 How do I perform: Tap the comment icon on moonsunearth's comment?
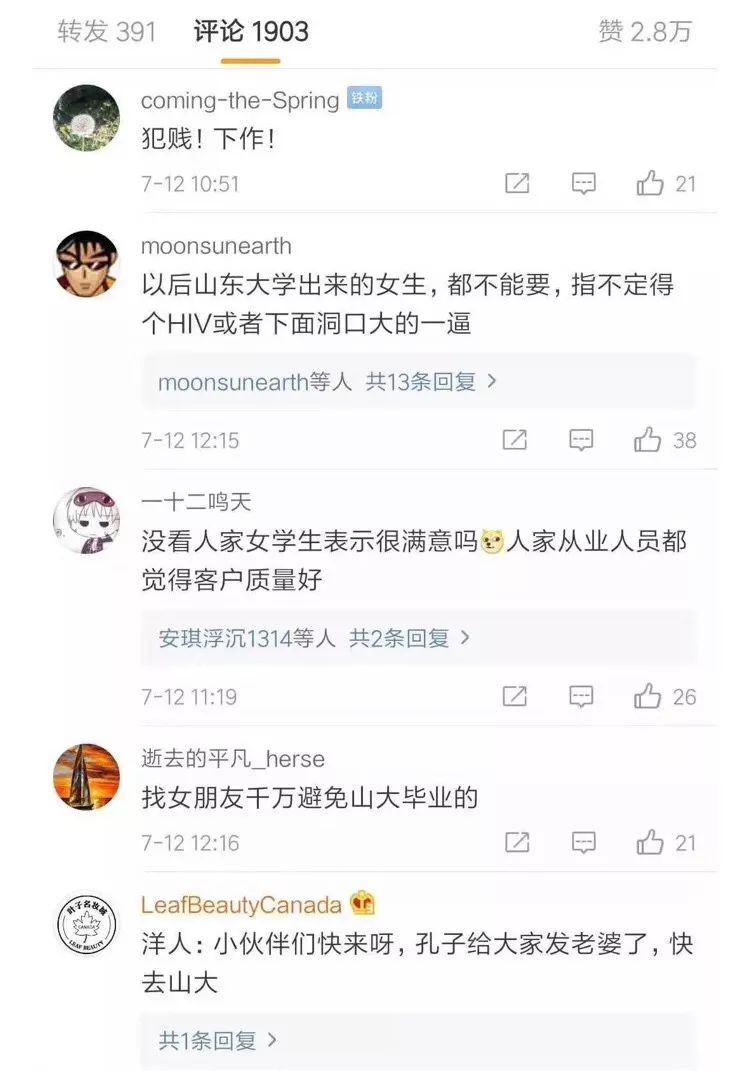pyautogui.click(x=582, y=440)
